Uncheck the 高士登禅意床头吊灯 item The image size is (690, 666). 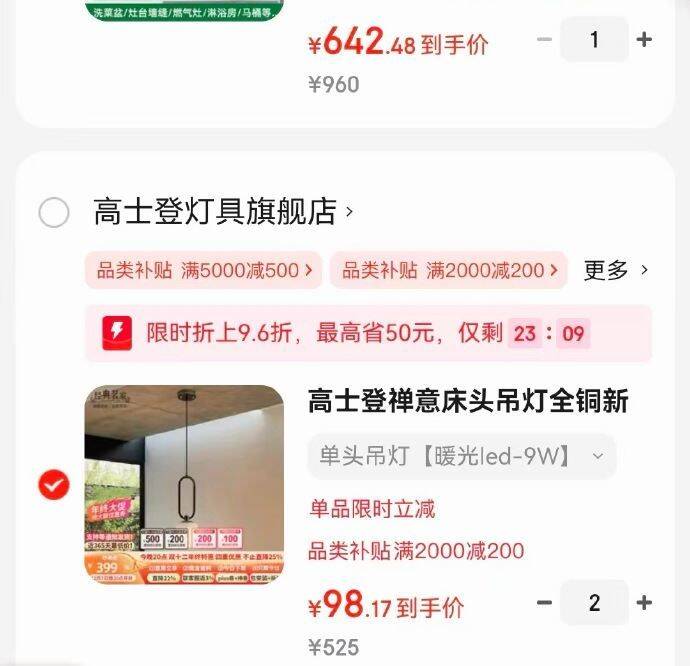coord(54,486)
